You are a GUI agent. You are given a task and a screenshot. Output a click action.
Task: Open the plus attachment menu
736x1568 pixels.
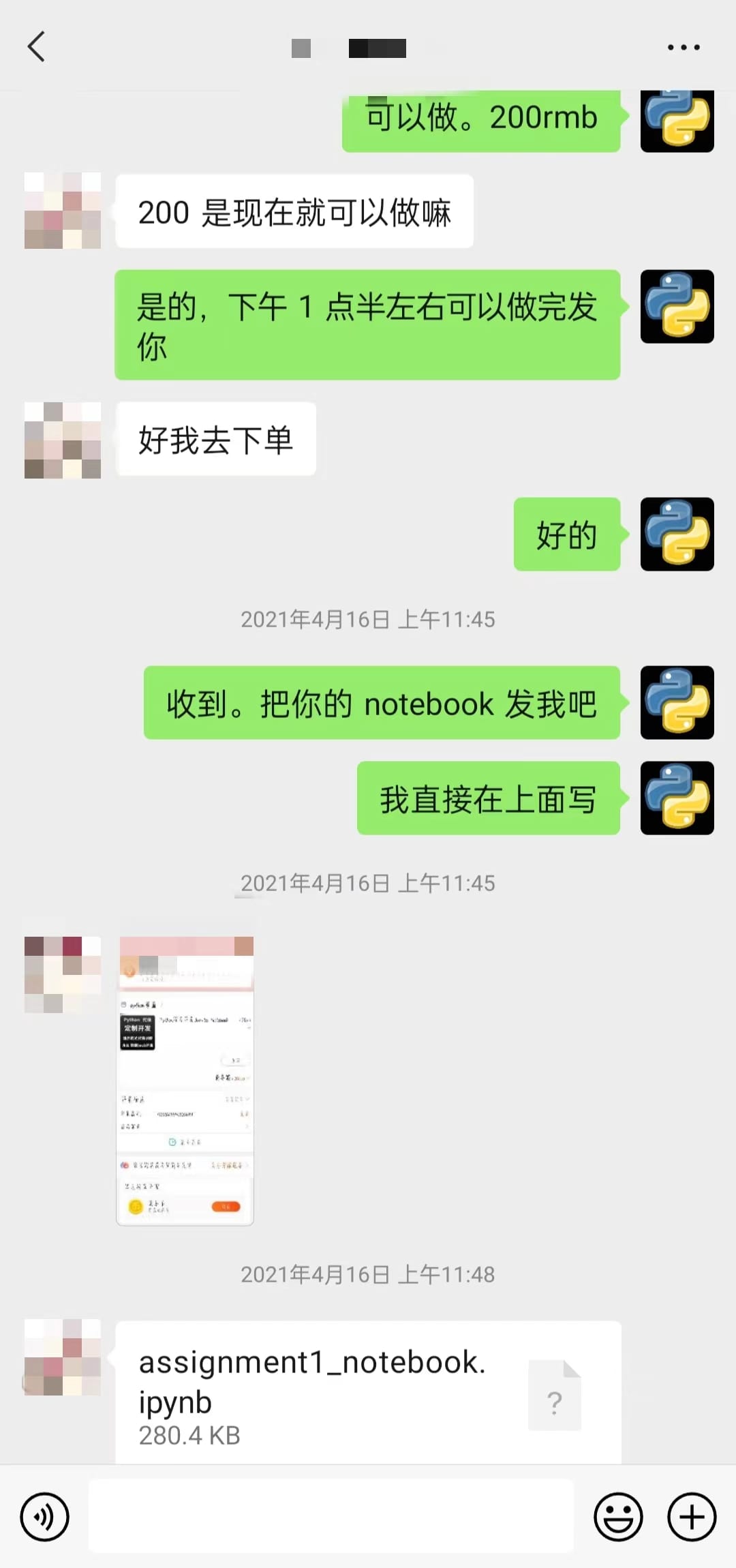692,1517
